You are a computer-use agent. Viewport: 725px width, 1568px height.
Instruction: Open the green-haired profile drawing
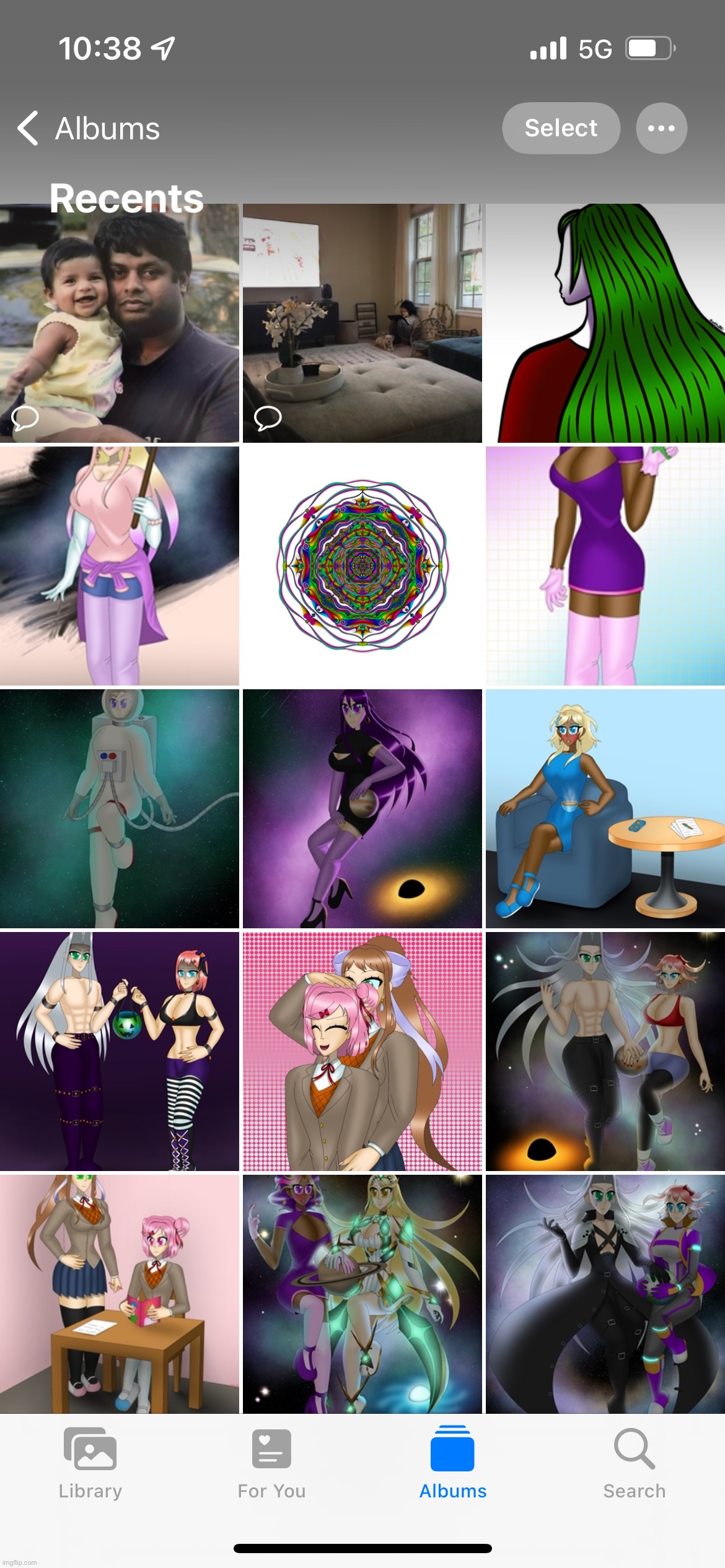pyautogui.click(x=605, y=323)
